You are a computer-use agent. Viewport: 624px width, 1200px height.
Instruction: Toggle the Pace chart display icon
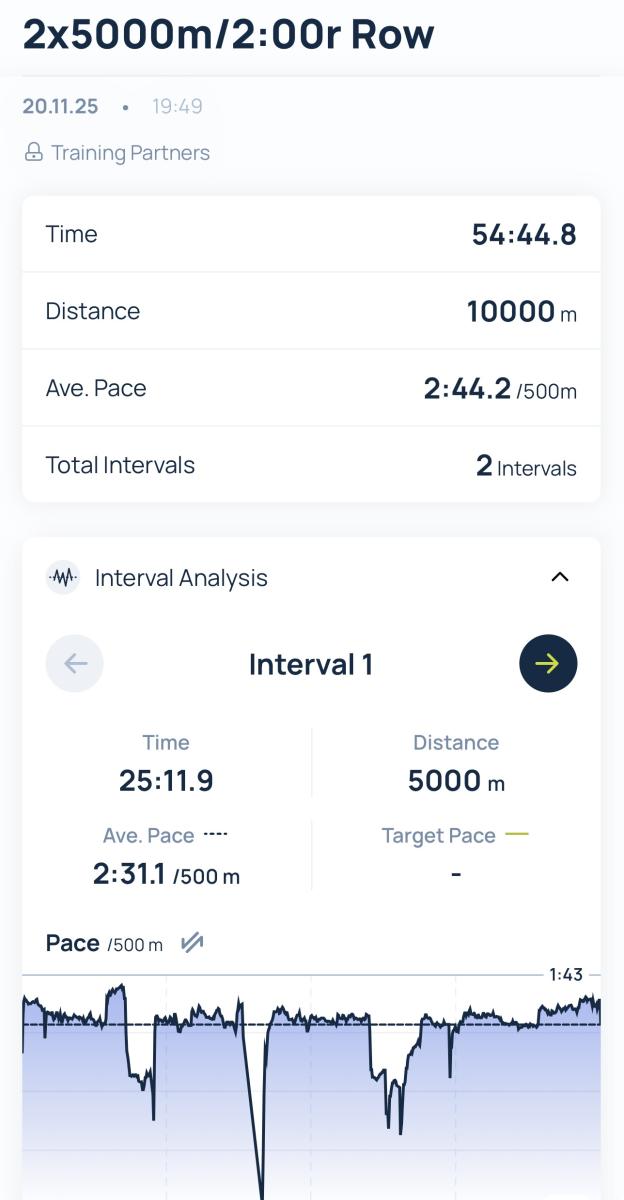click(192, 943)
